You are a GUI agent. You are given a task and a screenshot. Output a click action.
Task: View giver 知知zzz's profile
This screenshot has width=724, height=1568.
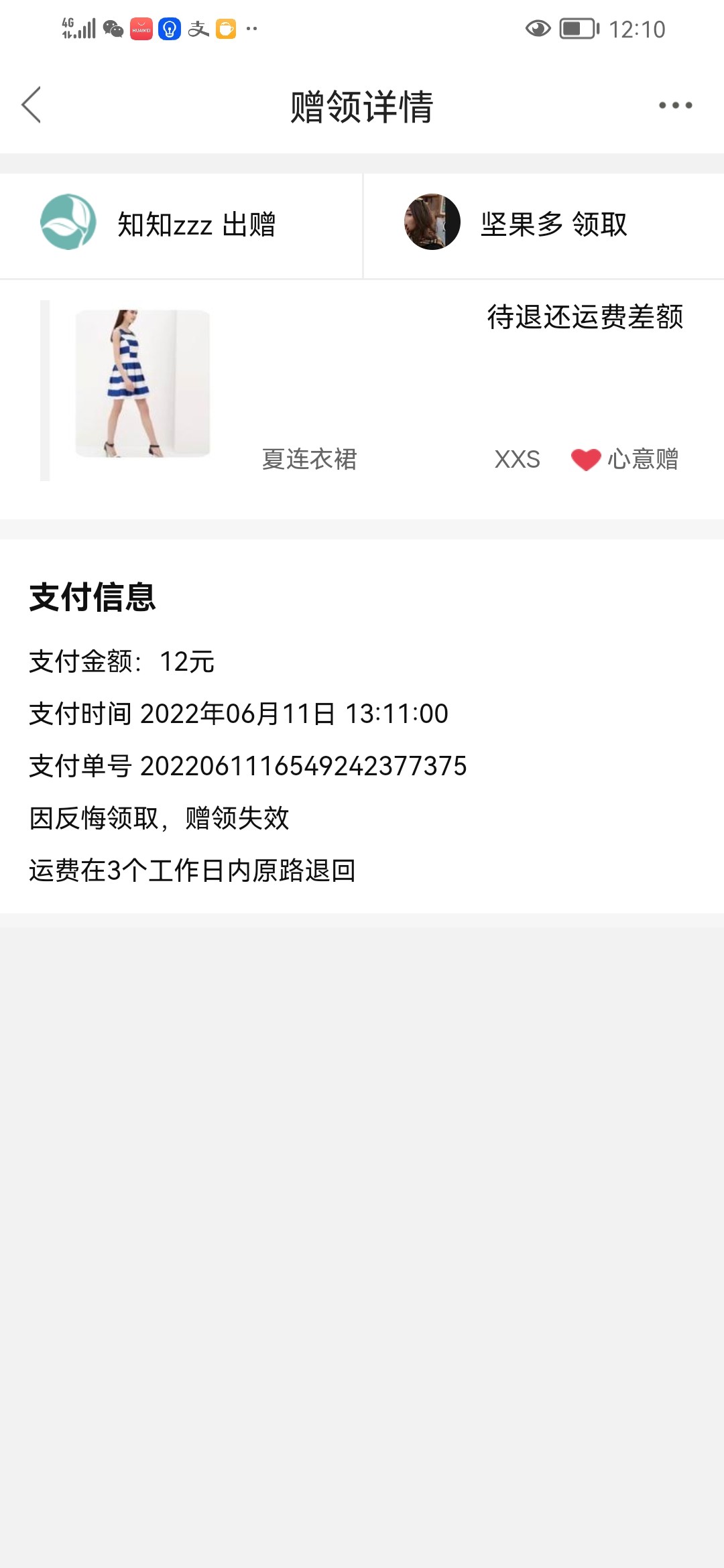[68, 222]
